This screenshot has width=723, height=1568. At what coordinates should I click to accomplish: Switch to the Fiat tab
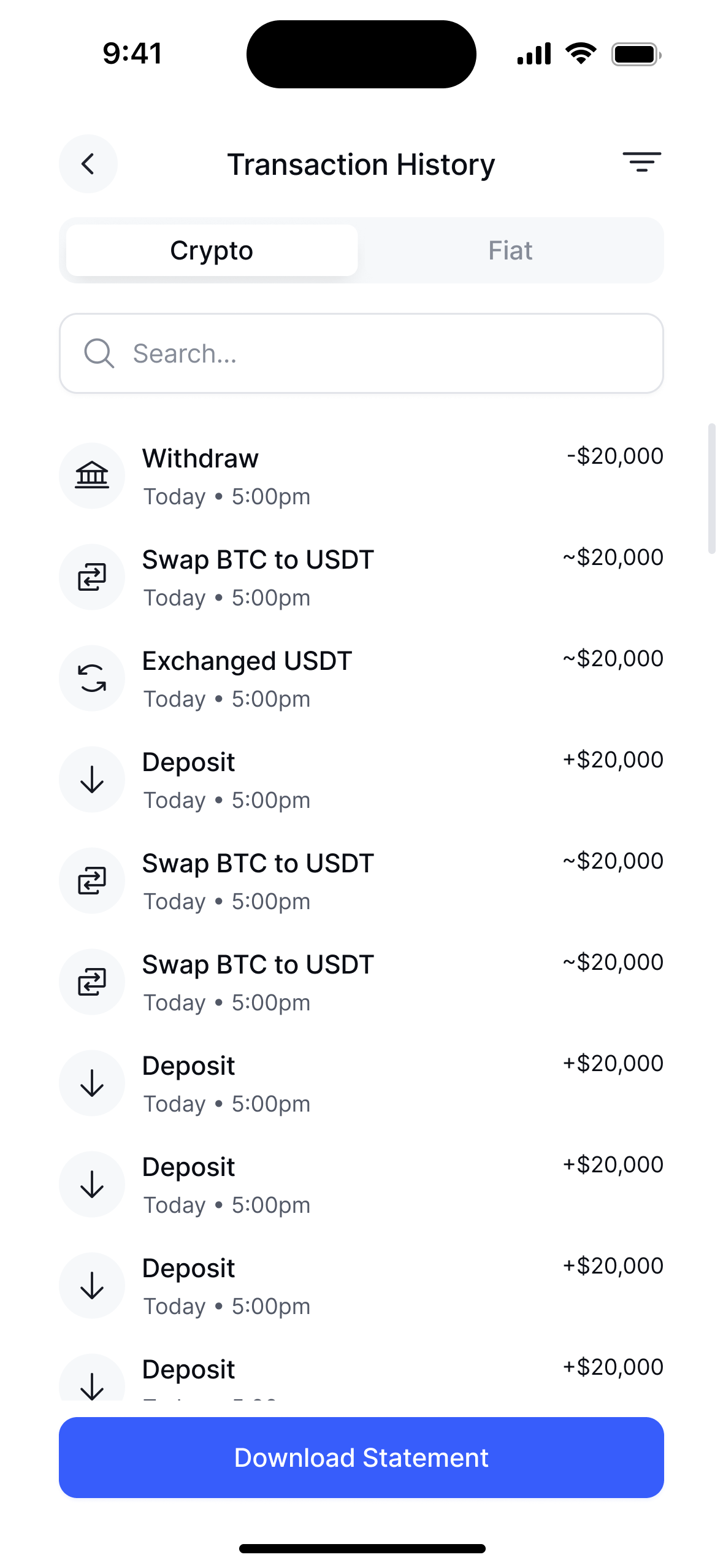(510, 250)
